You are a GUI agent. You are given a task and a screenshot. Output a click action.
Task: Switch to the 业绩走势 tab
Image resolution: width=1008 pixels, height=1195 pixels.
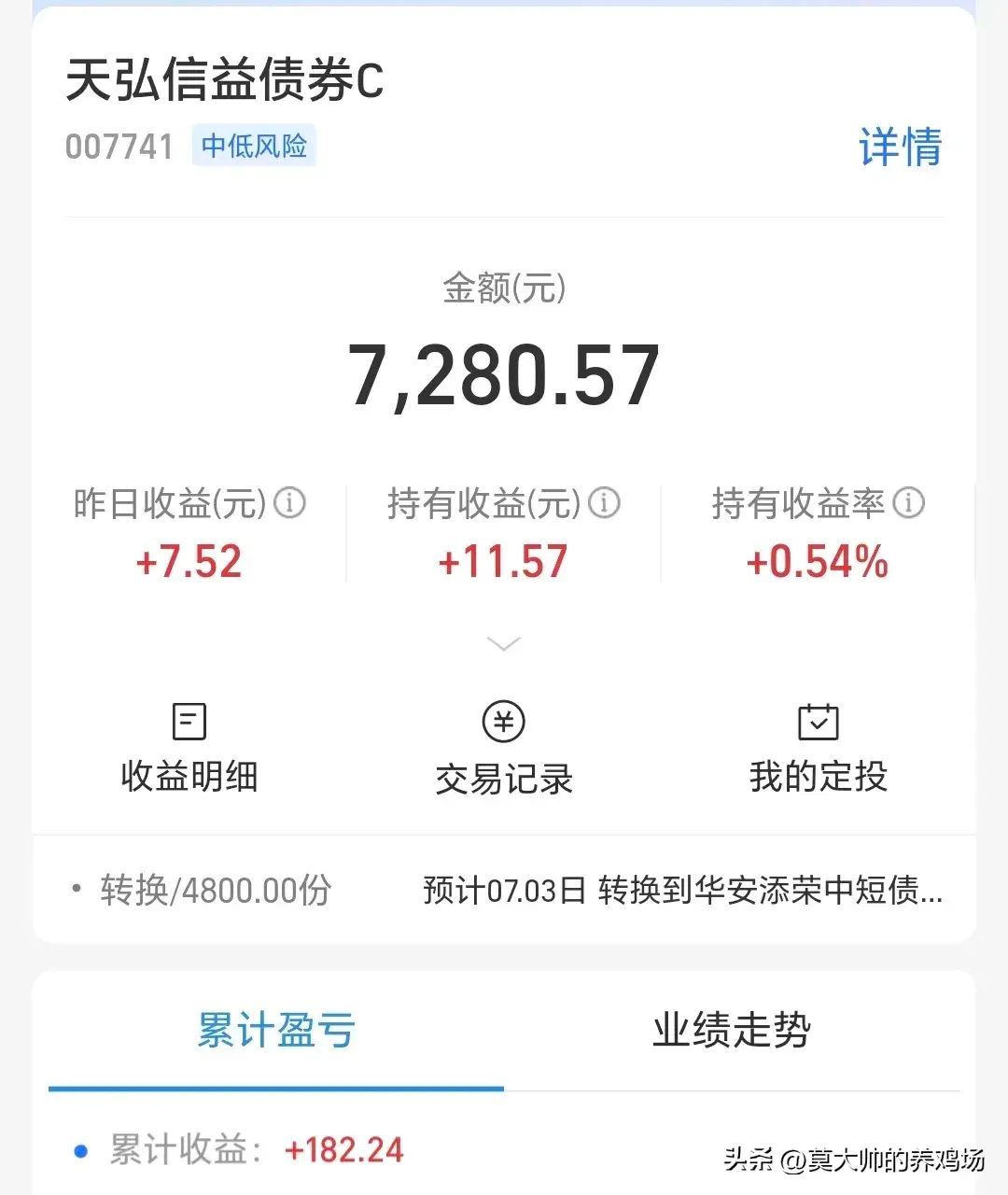pyautogui.click(x=732, y=1030)
